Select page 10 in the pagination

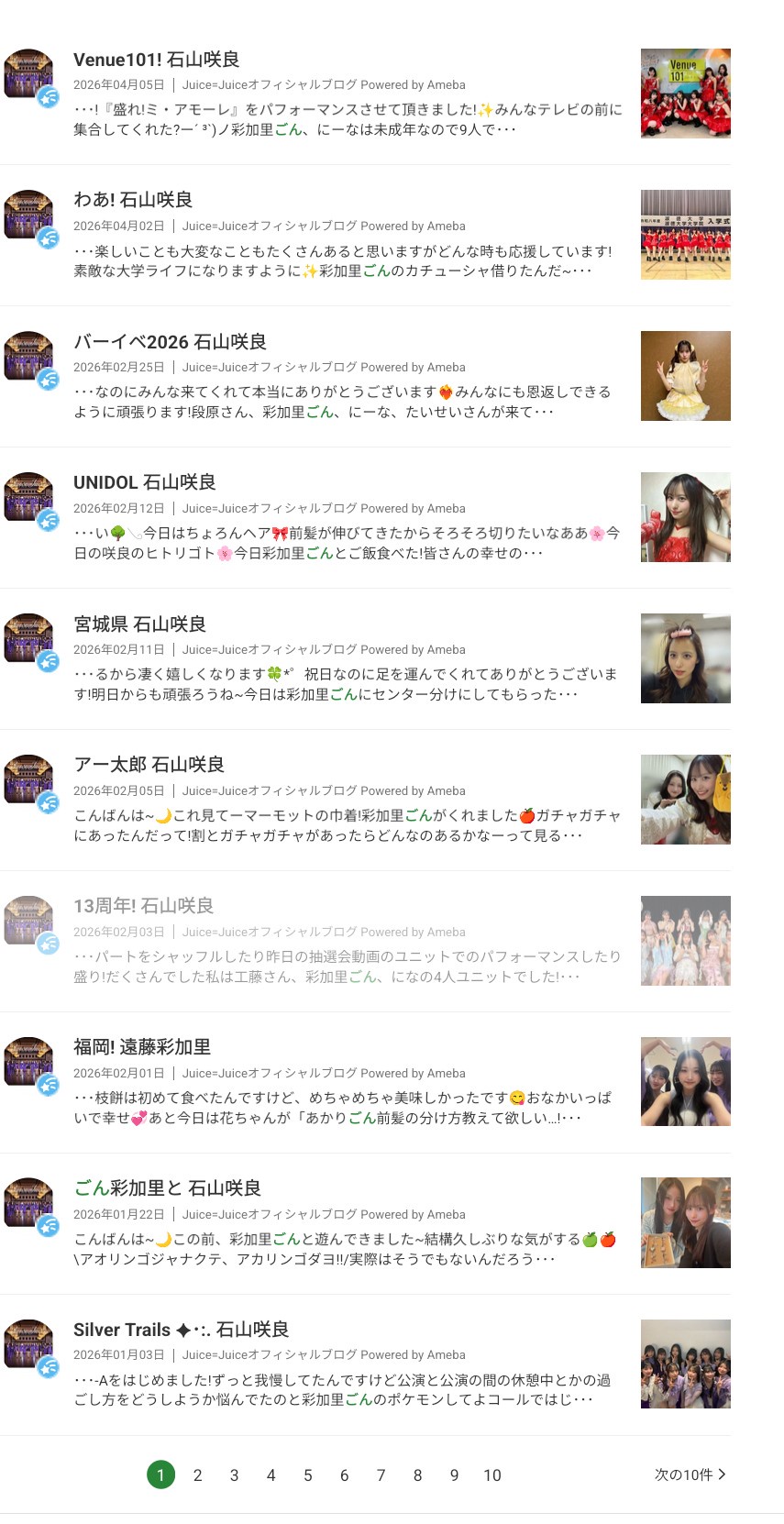point(492,1475)
